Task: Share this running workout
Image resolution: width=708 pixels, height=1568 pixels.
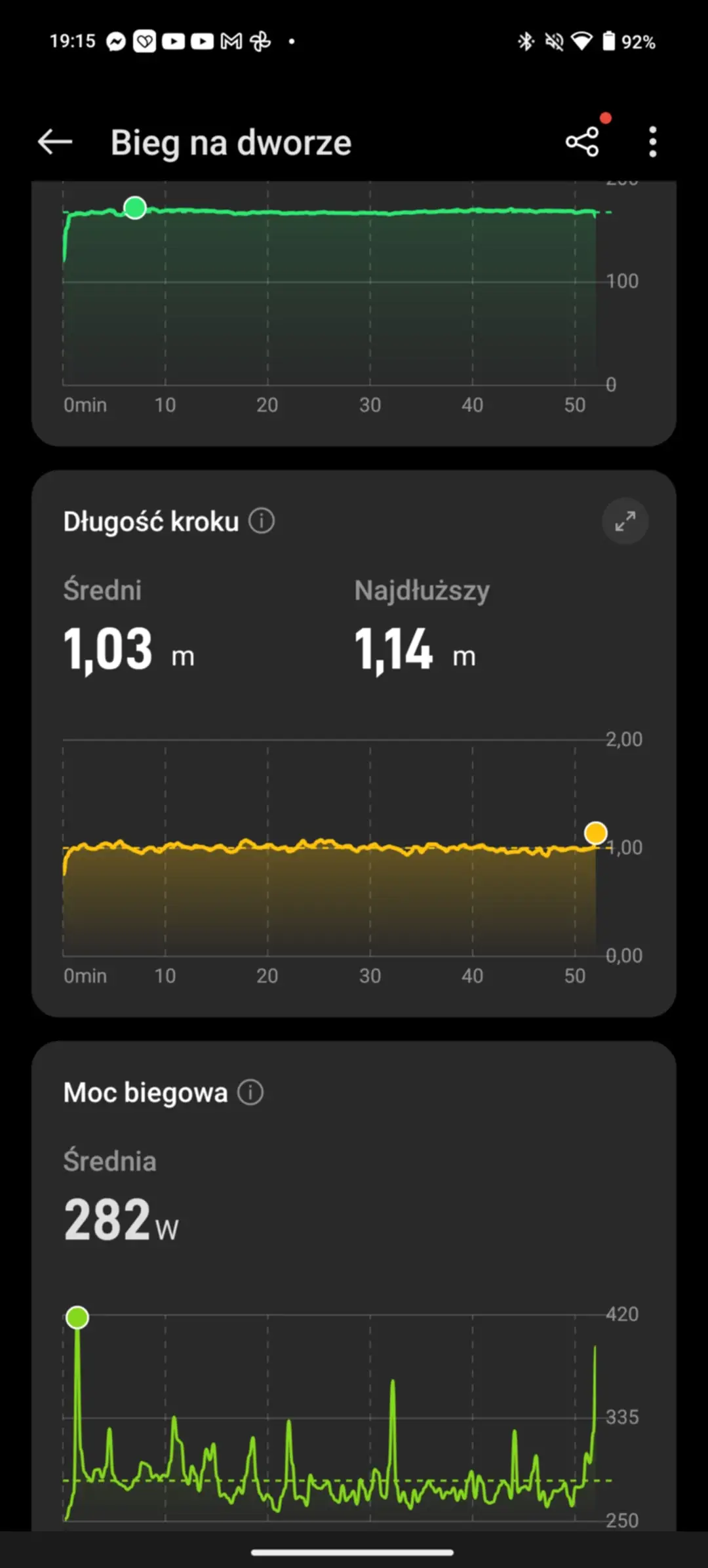Action: coord(582,142)
